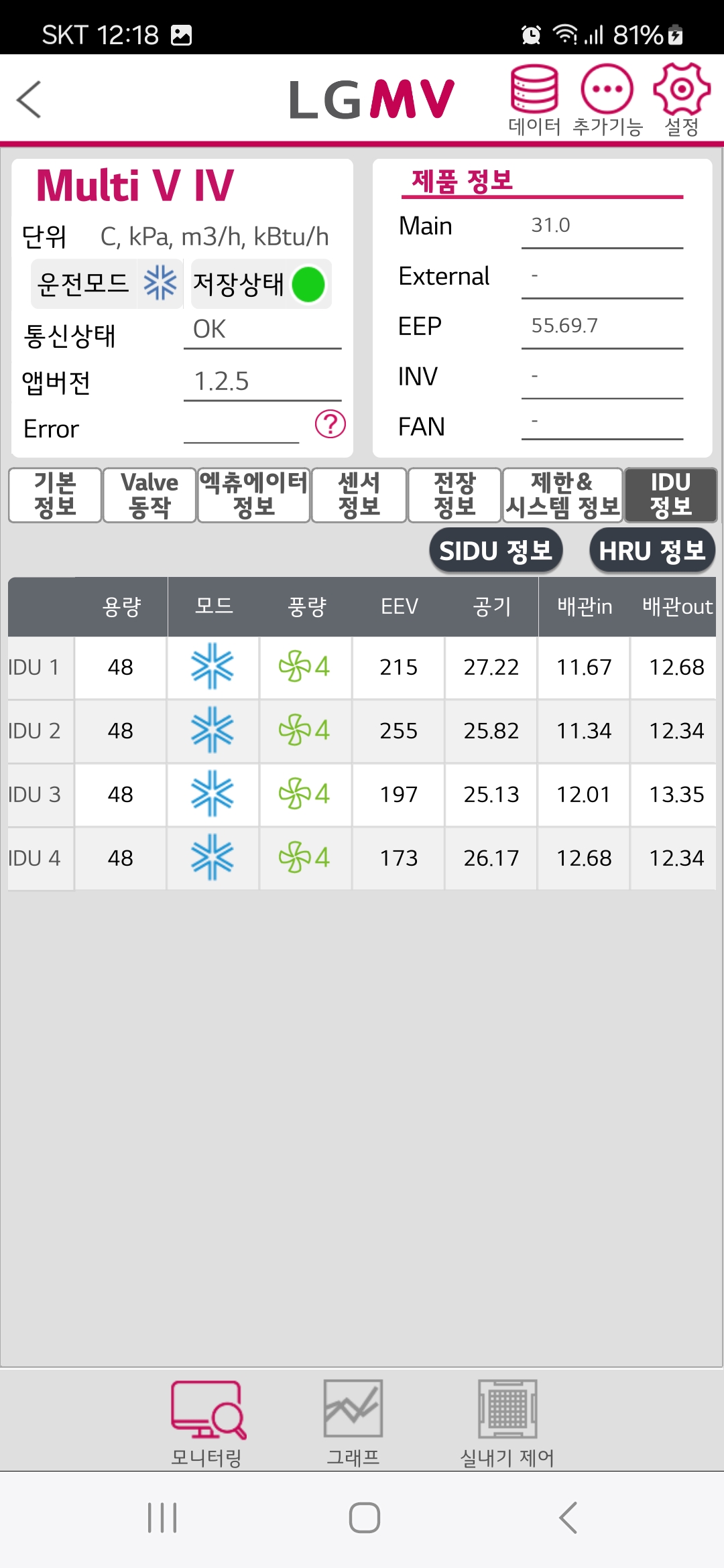This screenshot has height=1568, width=724.
Task: Open SIDU 정보 button
Action: pyautogui.click(x=495, y=551)
